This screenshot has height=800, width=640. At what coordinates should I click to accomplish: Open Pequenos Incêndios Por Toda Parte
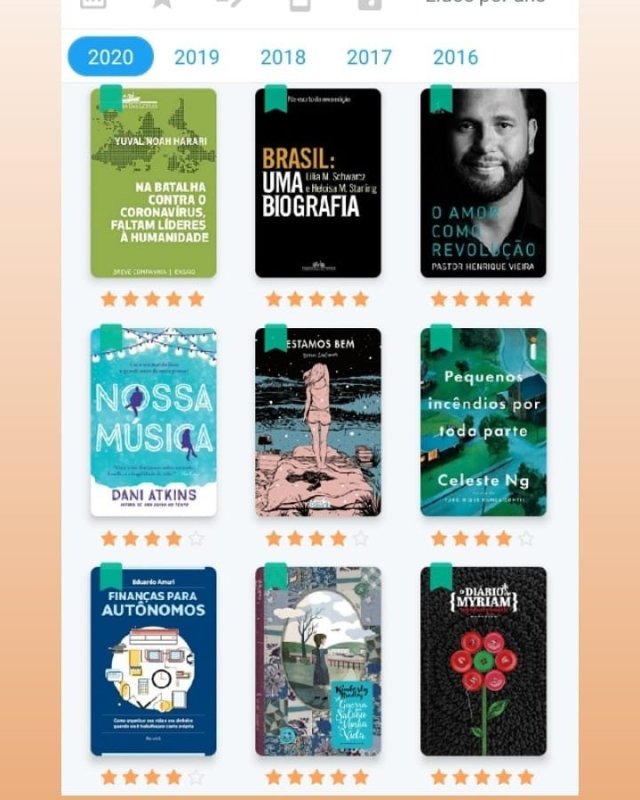[x=483, y=421]
